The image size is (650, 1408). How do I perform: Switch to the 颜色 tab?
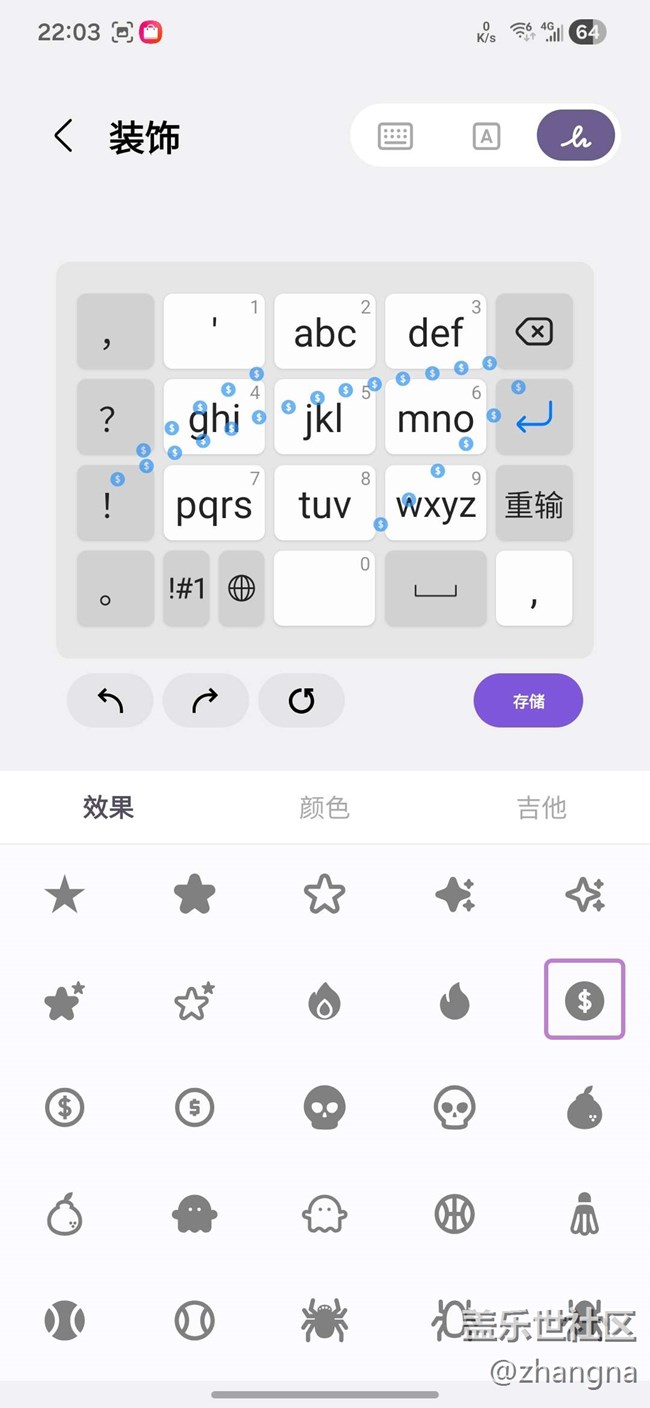click(324, 807)
